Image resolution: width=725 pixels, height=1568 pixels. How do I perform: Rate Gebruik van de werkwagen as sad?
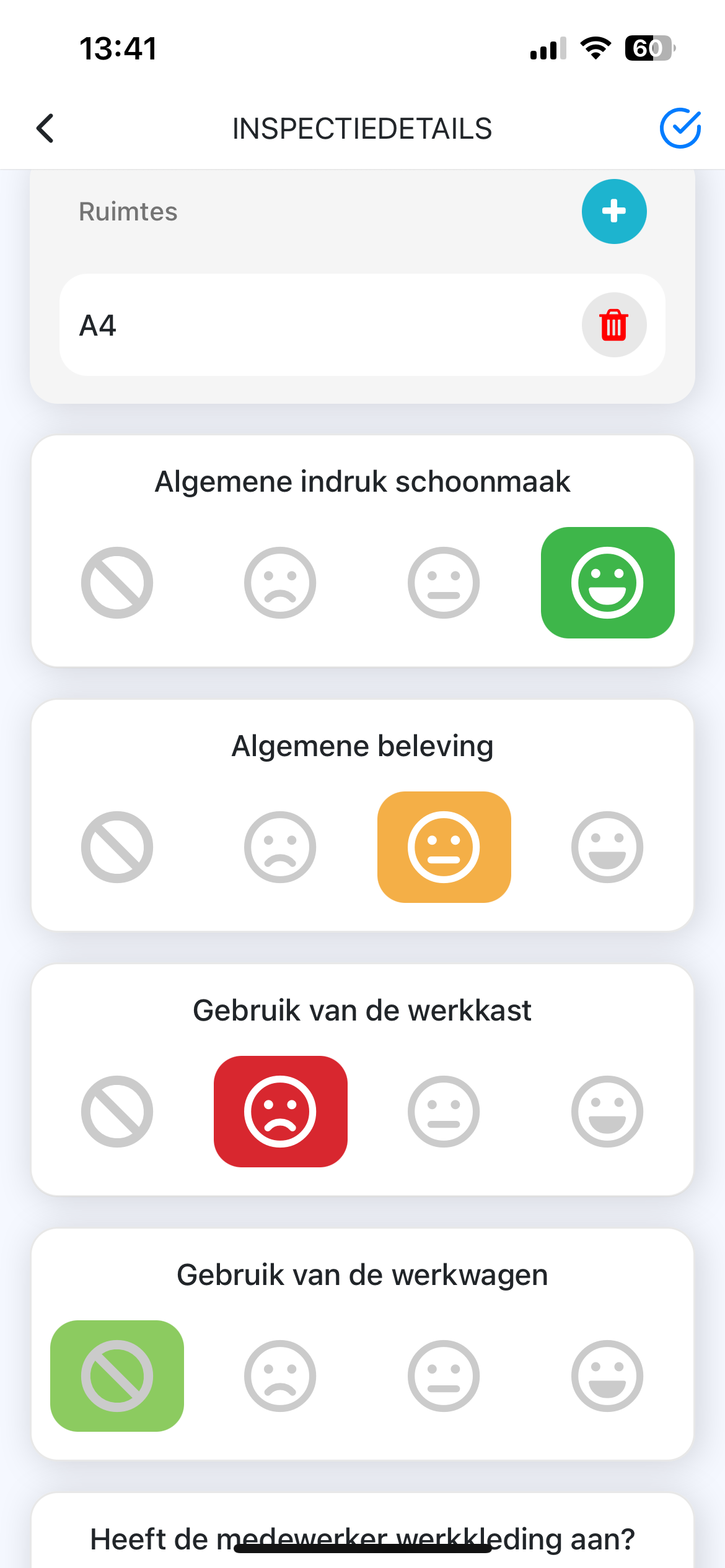[x=280, y=1376]
